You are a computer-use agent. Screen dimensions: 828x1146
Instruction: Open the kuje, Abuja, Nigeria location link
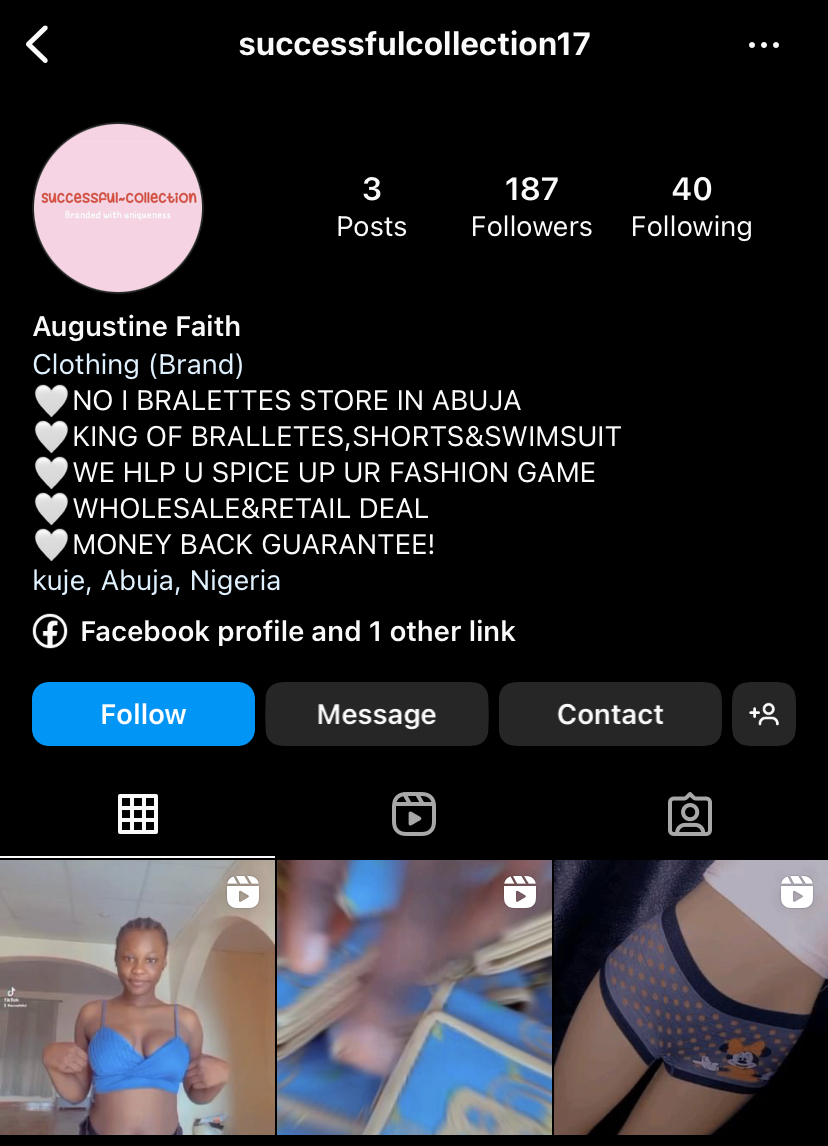pyautogui.click(x=157, y=581)
